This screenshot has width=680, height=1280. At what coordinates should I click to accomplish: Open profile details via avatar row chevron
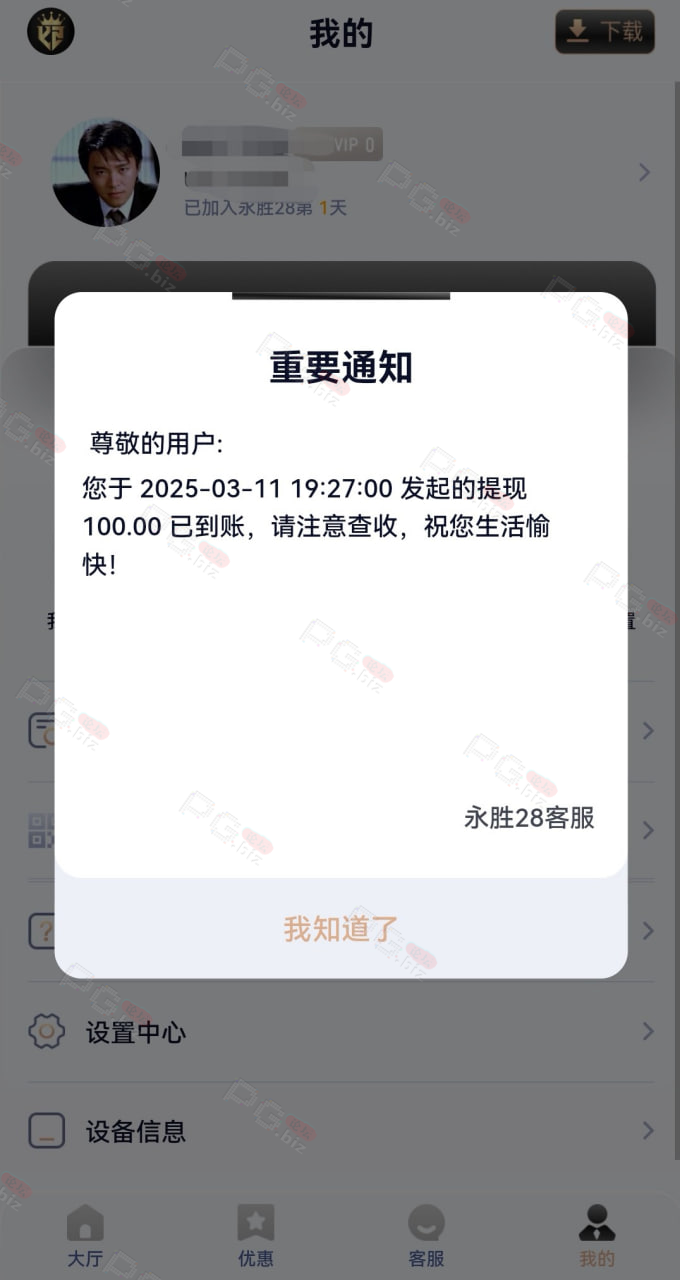click(645, 173)
